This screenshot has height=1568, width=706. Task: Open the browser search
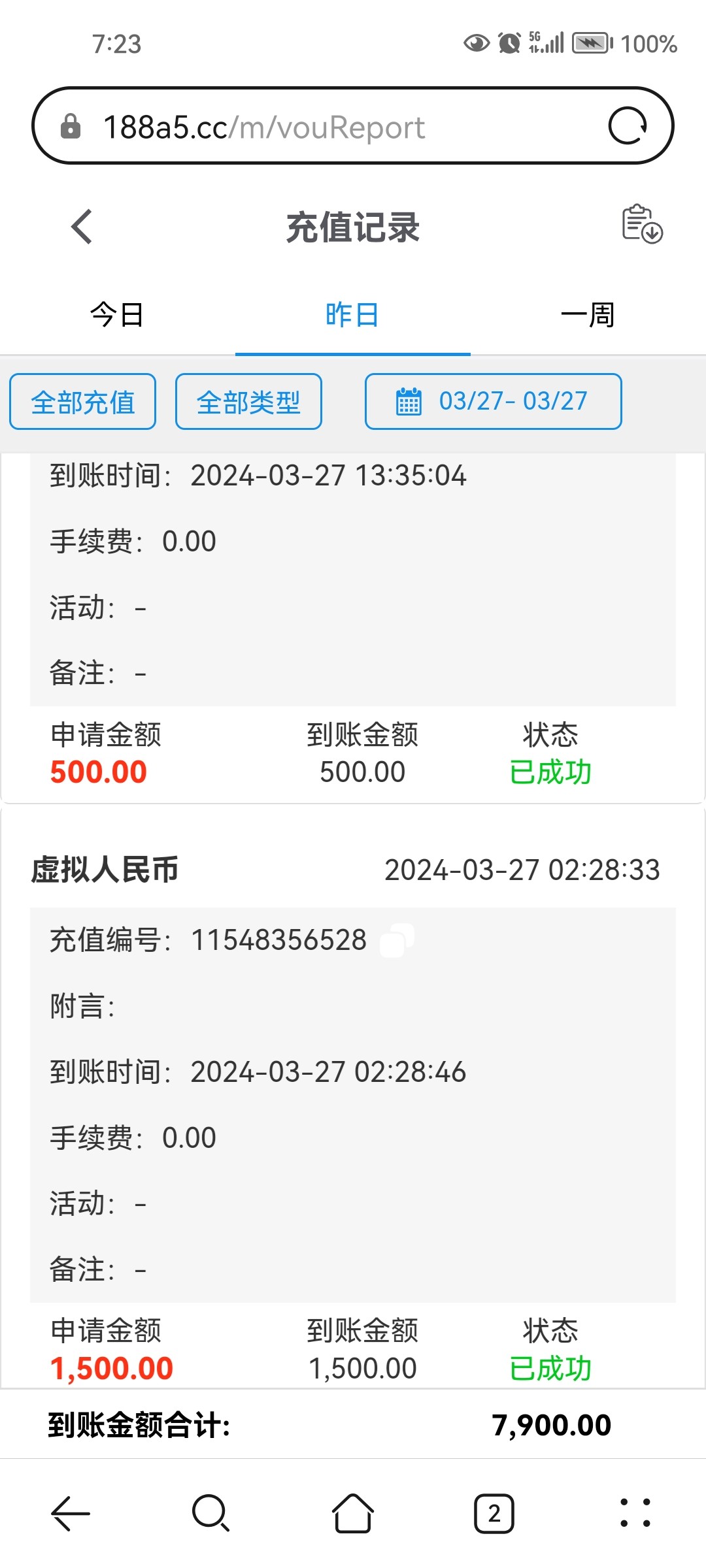210,1513
